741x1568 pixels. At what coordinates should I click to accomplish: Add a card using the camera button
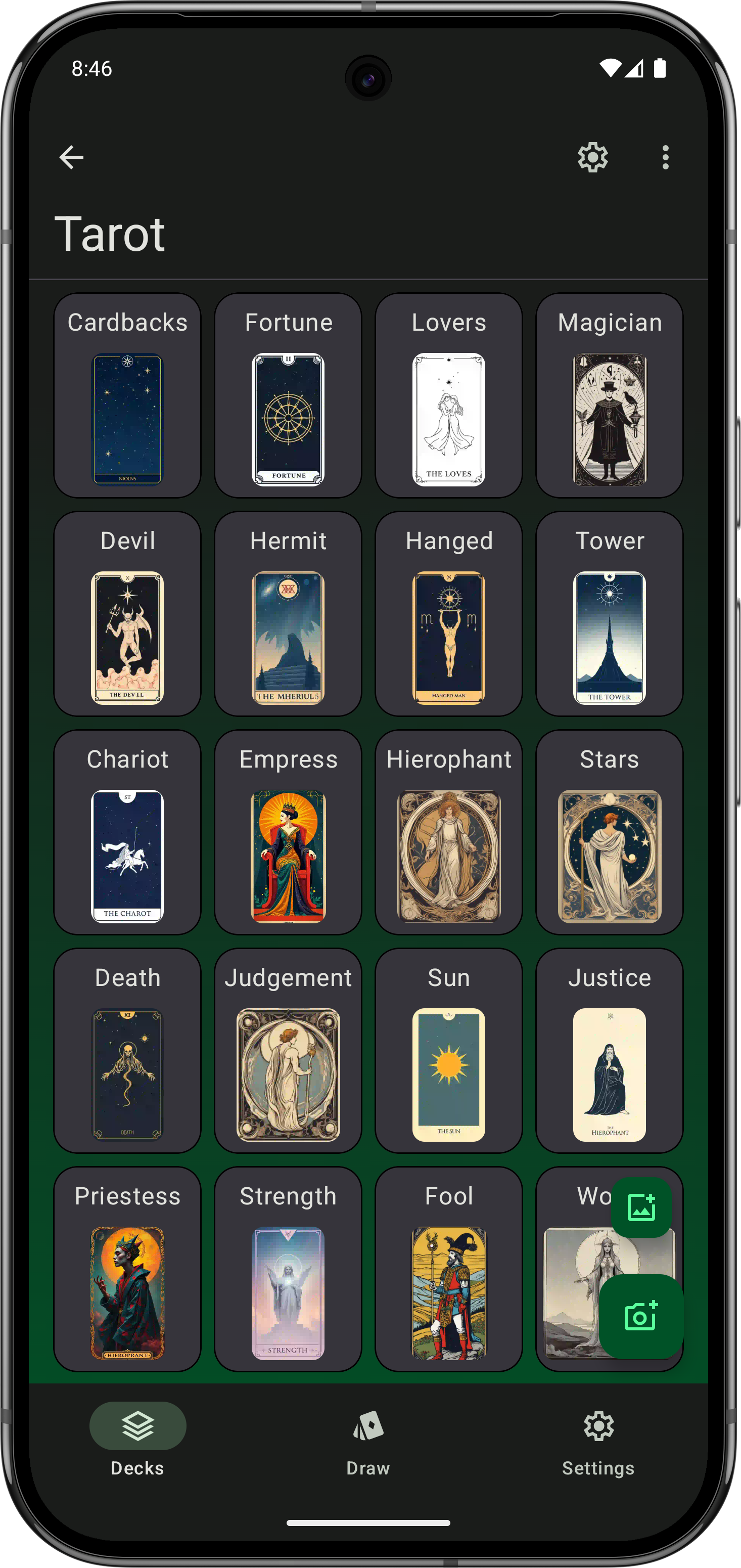(x=640, y=1316)
